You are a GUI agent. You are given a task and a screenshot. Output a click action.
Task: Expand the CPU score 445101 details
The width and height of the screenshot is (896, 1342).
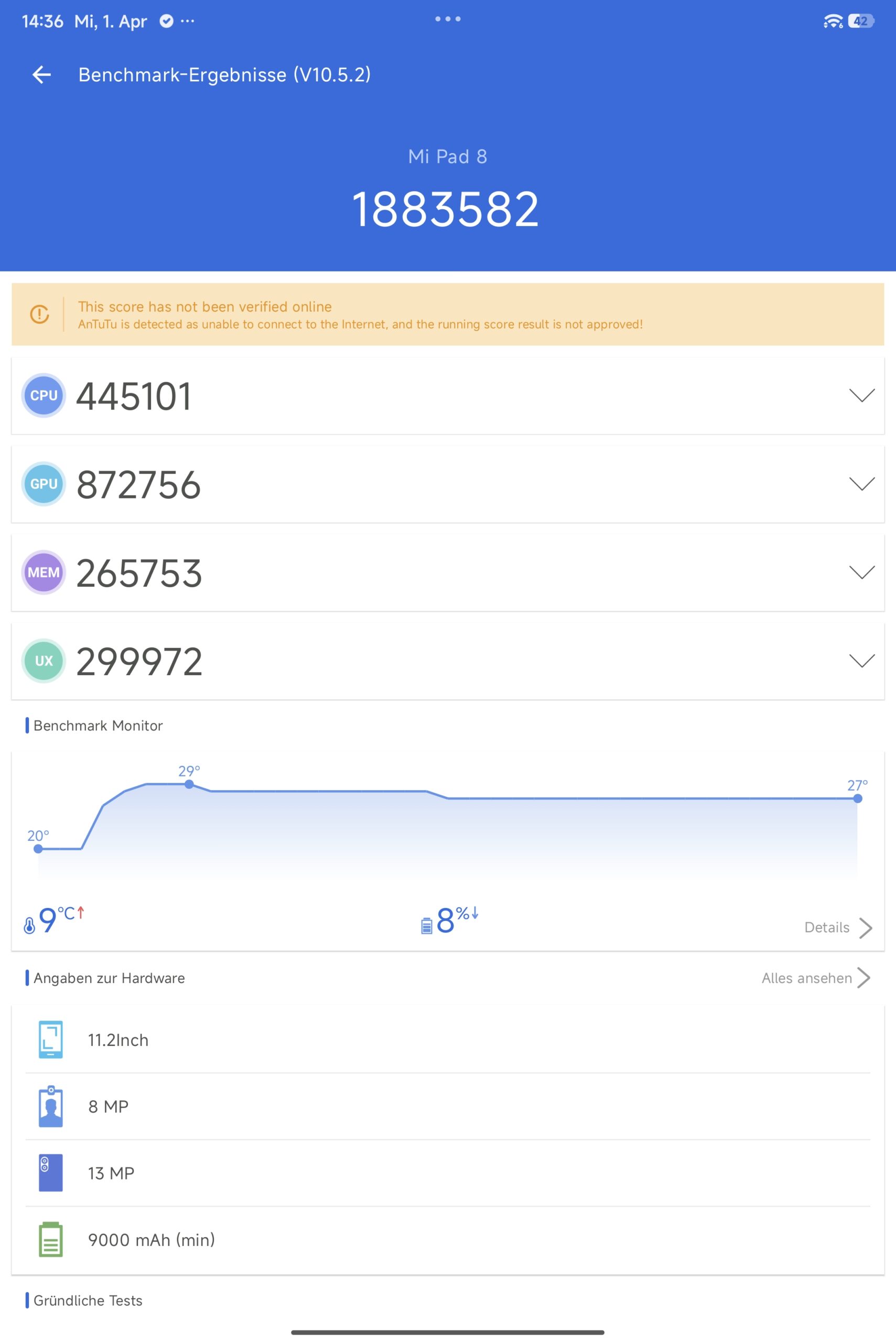pos(861,395)
